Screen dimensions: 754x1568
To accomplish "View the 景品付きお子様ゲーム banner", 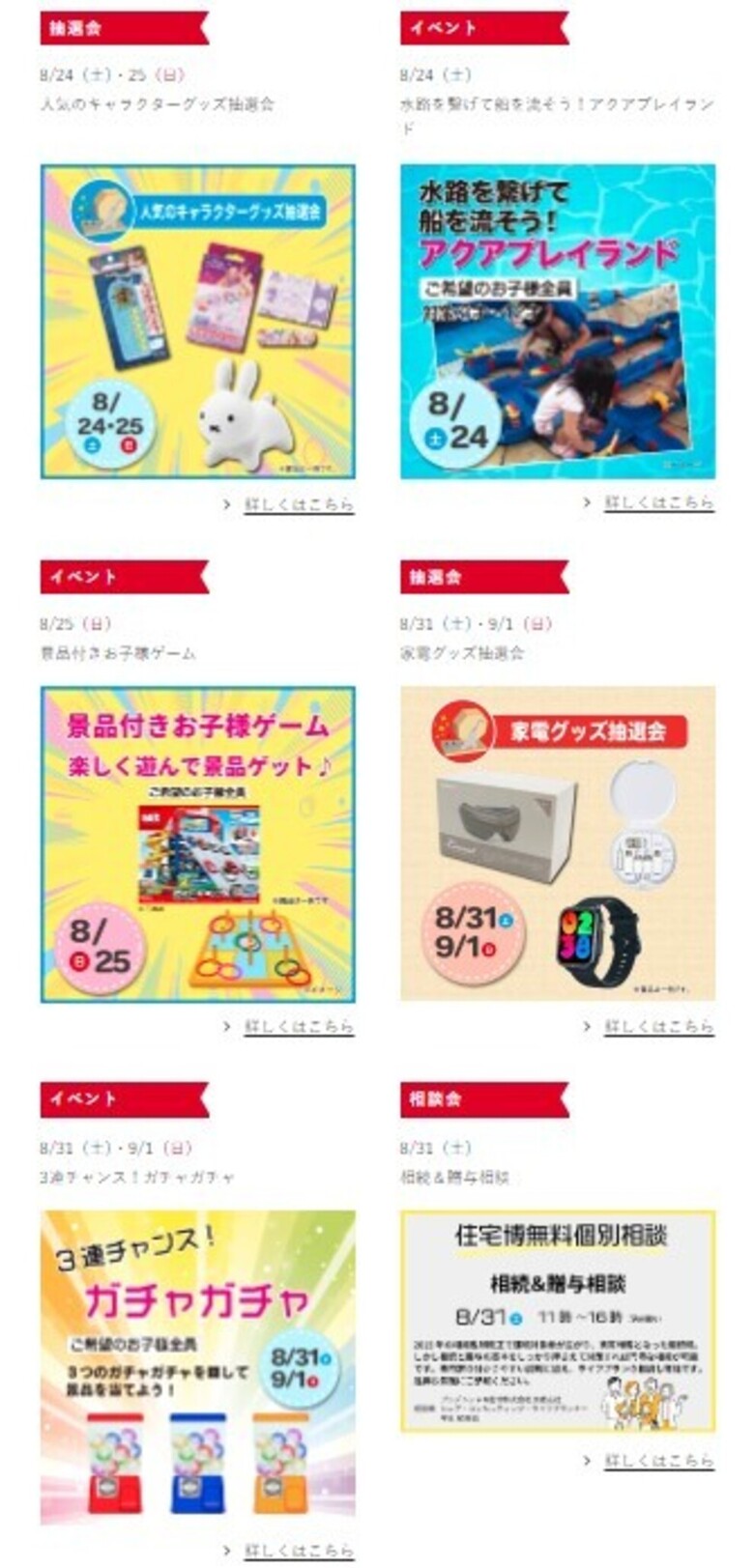I will point(197,844).
